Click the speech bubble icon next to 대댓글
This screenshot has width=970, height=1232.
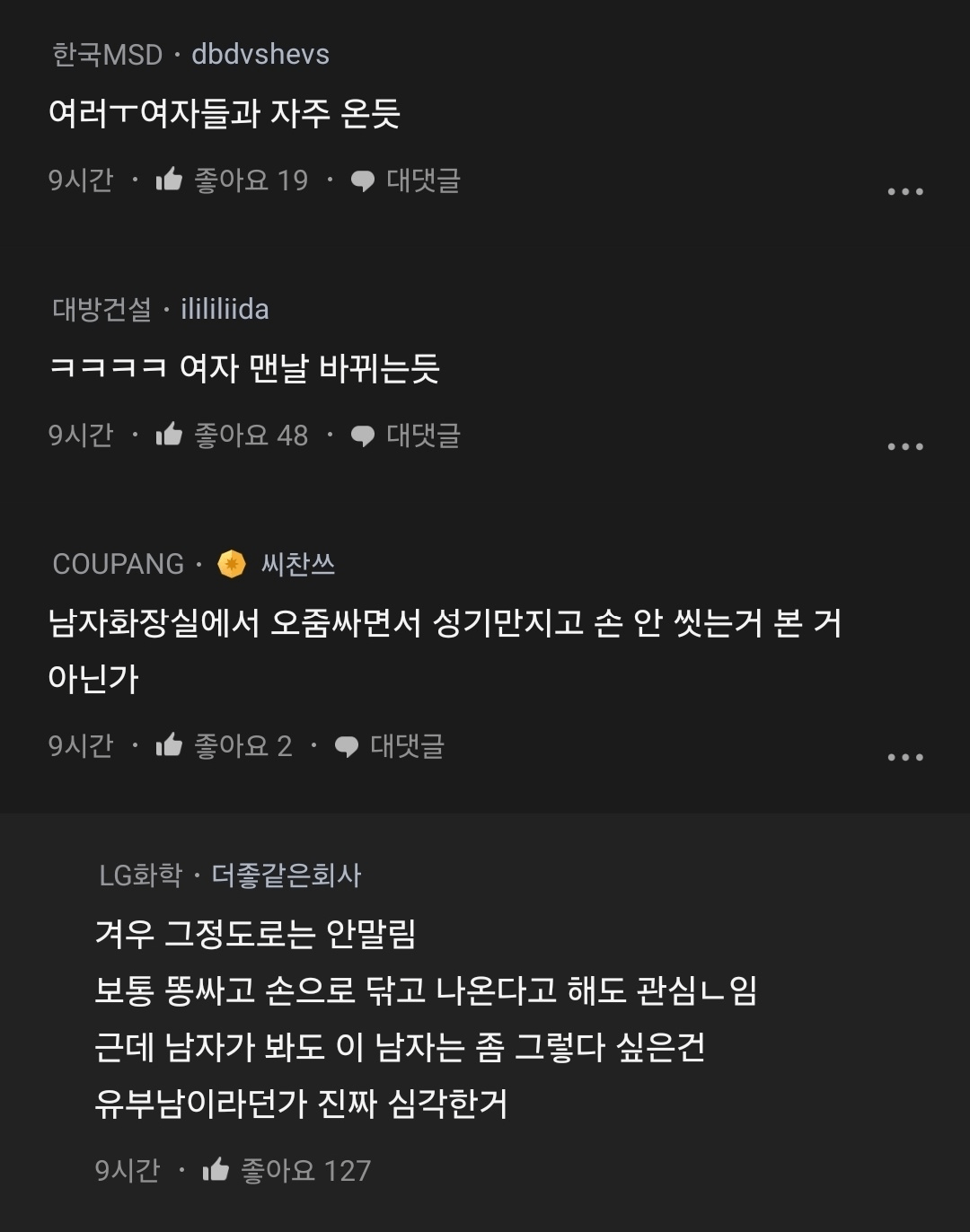(x=362, y=180)
